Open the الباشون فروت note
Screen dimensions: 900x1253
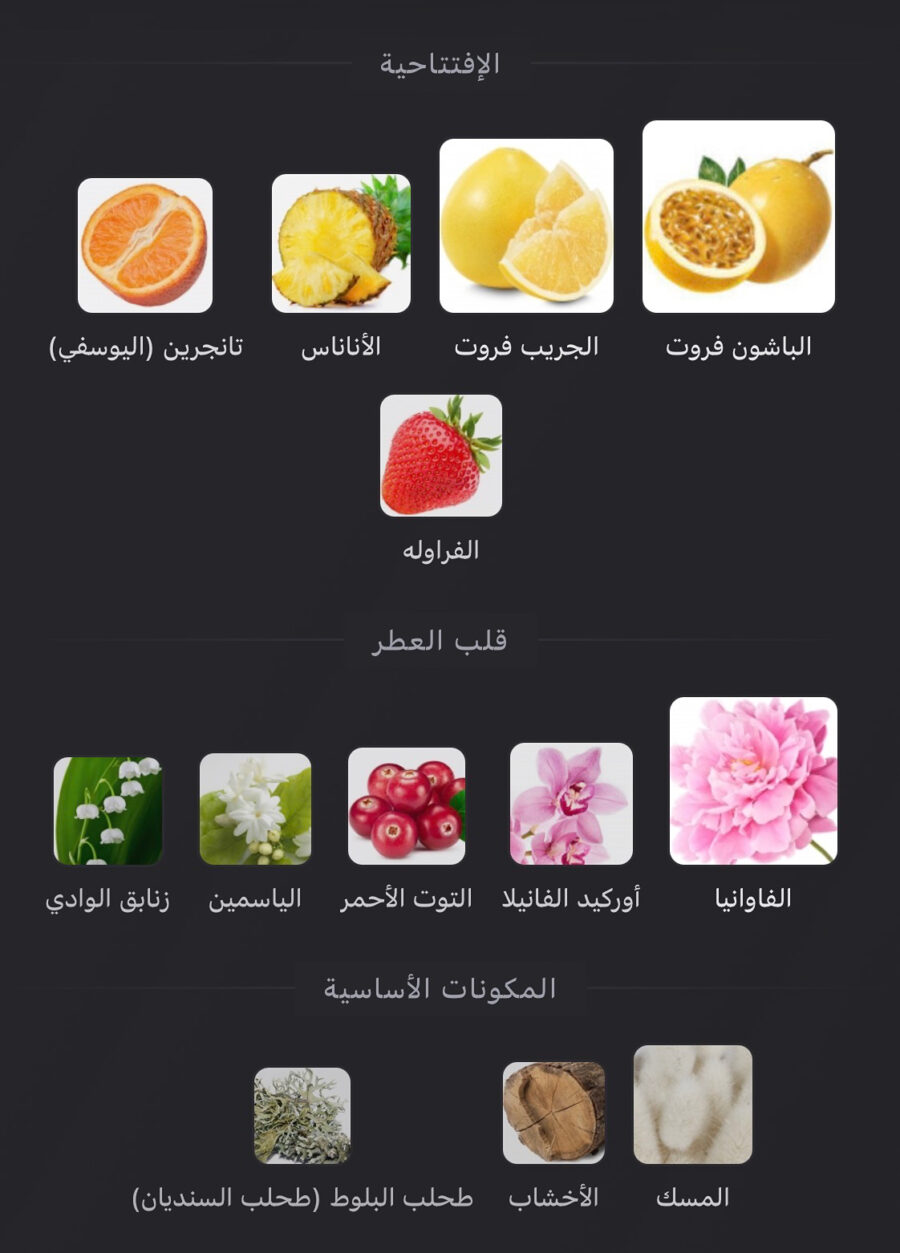738,217
